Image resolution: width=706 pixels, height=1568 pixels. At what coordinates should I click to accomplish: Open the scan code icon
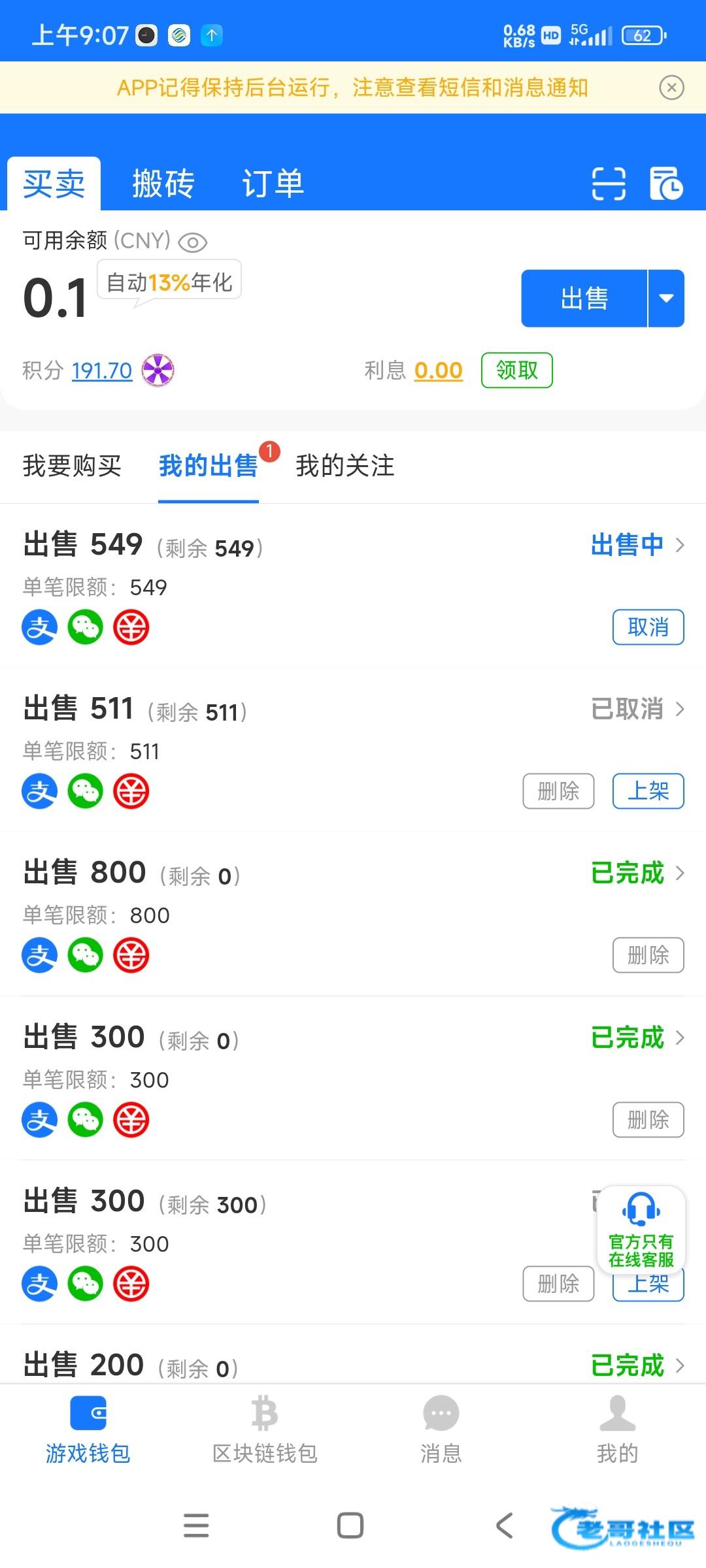click(609, 184)
